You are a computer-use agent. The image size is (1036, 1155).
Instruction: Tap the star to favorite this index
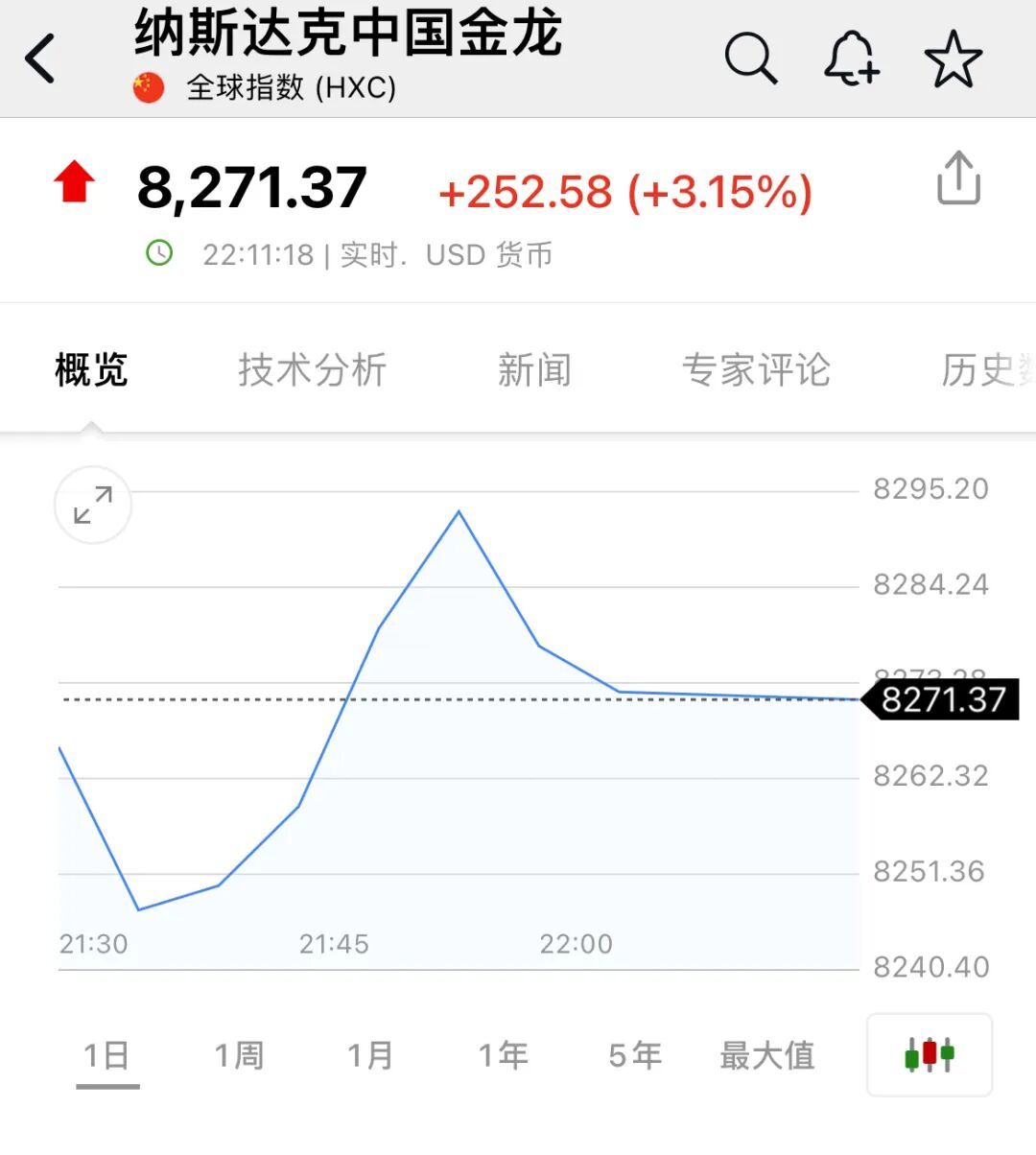pos(953,58)
